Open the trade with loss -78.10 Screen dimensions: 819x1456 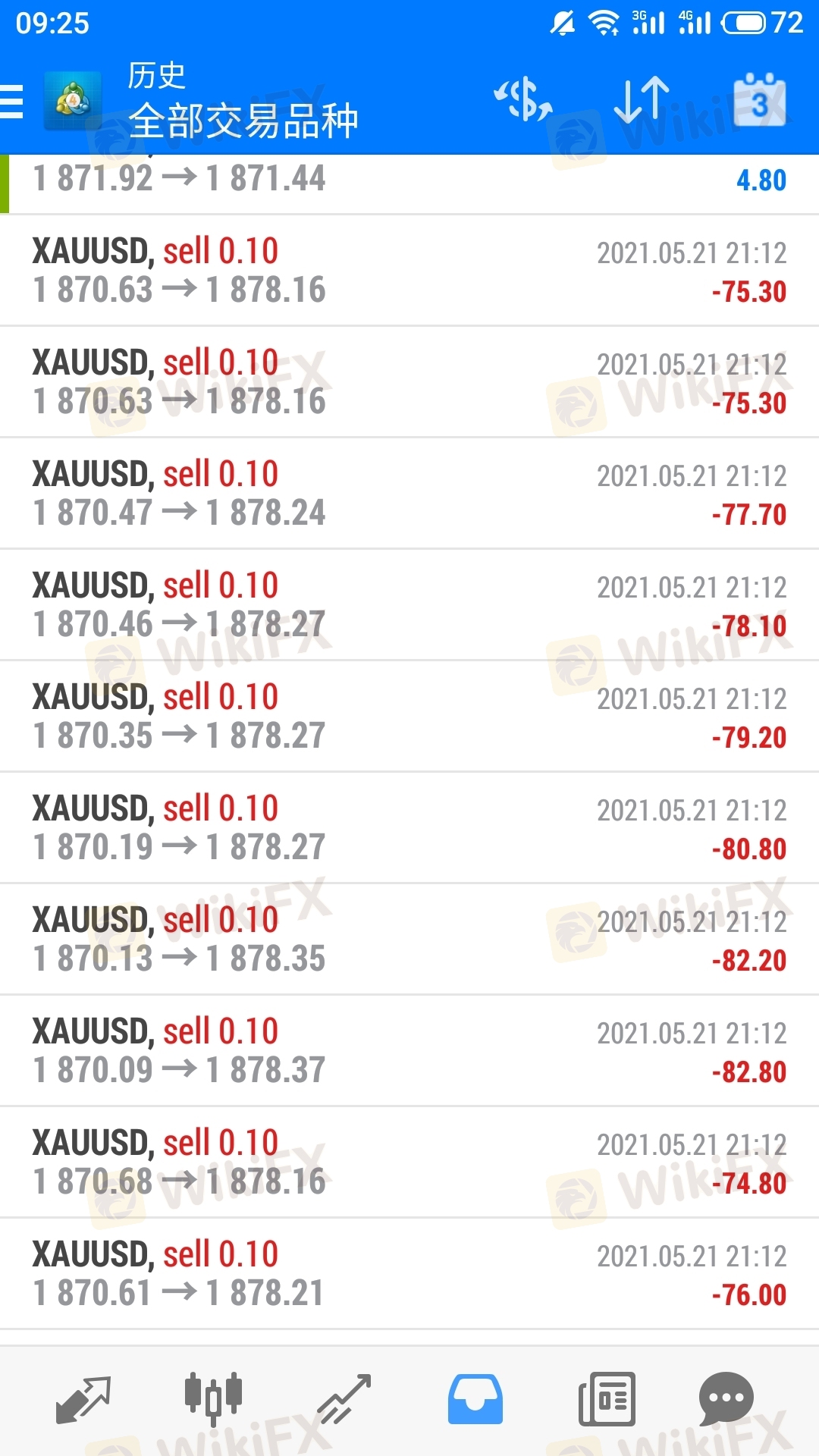[x=409, y=605]
